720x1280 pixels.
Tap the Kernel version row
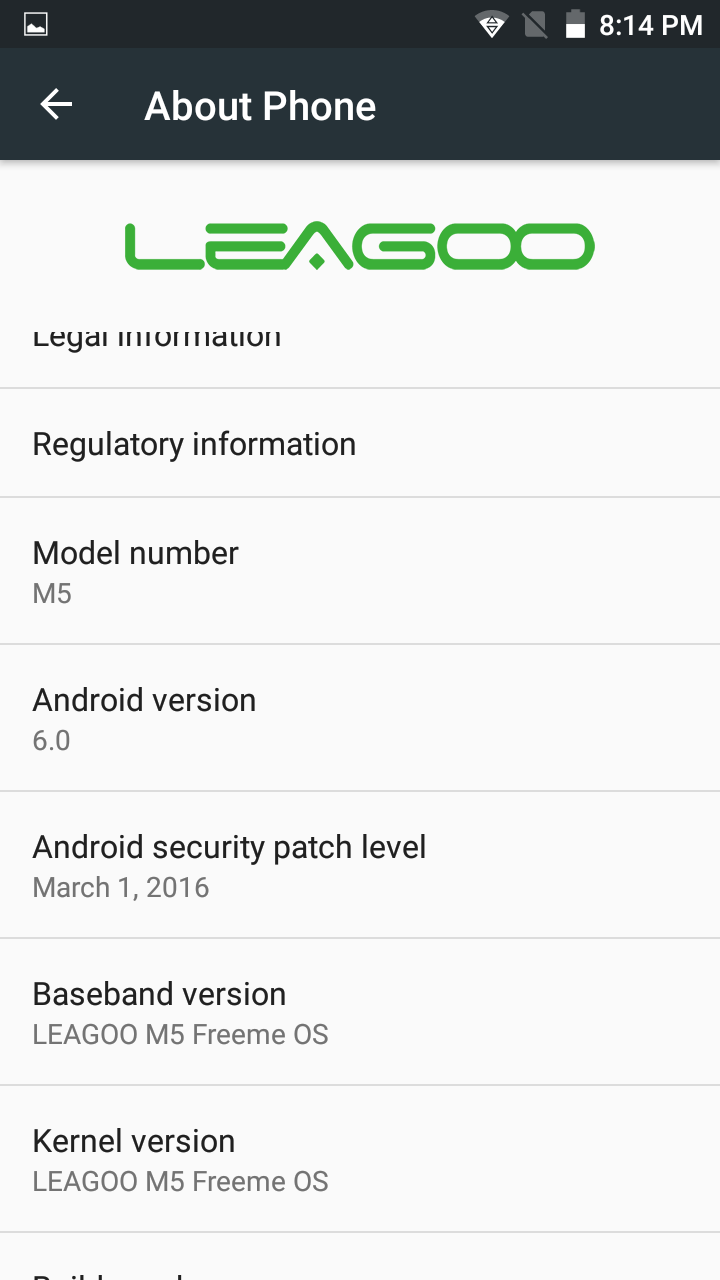(x=360, y=1159)
